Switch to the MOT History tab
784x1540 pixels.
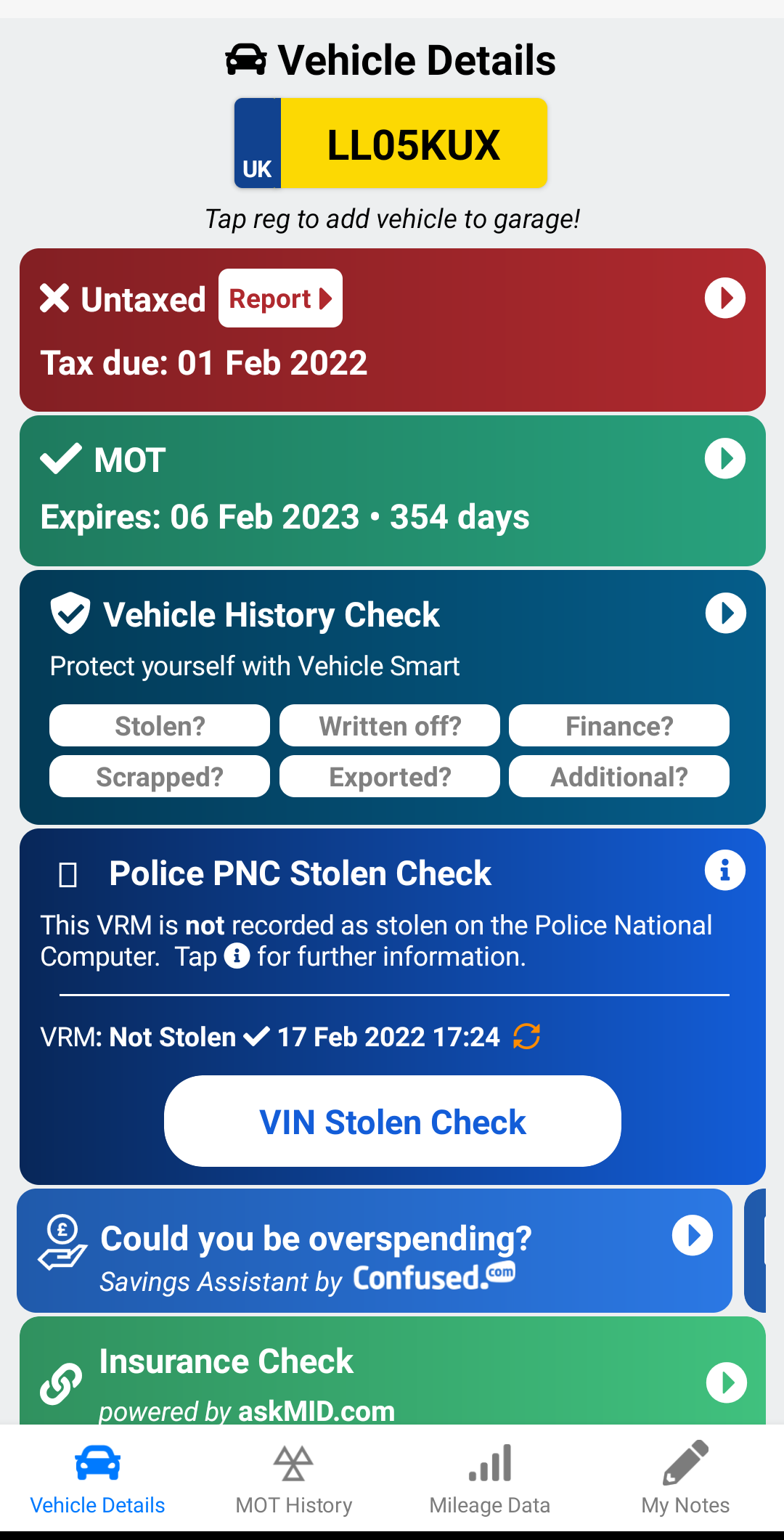(294, 1478)
